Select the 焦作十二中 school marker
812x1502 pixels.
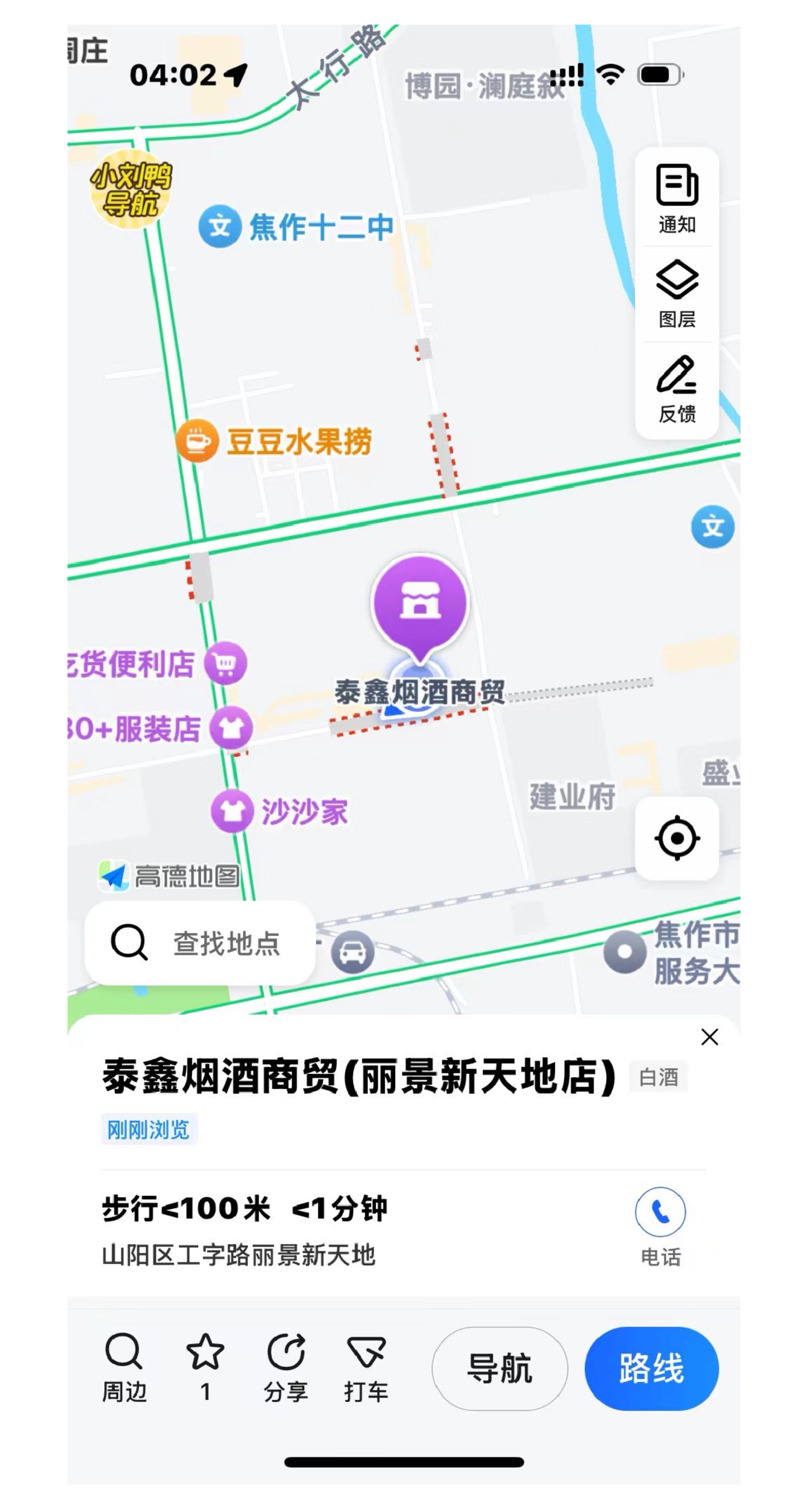[220, 226]
